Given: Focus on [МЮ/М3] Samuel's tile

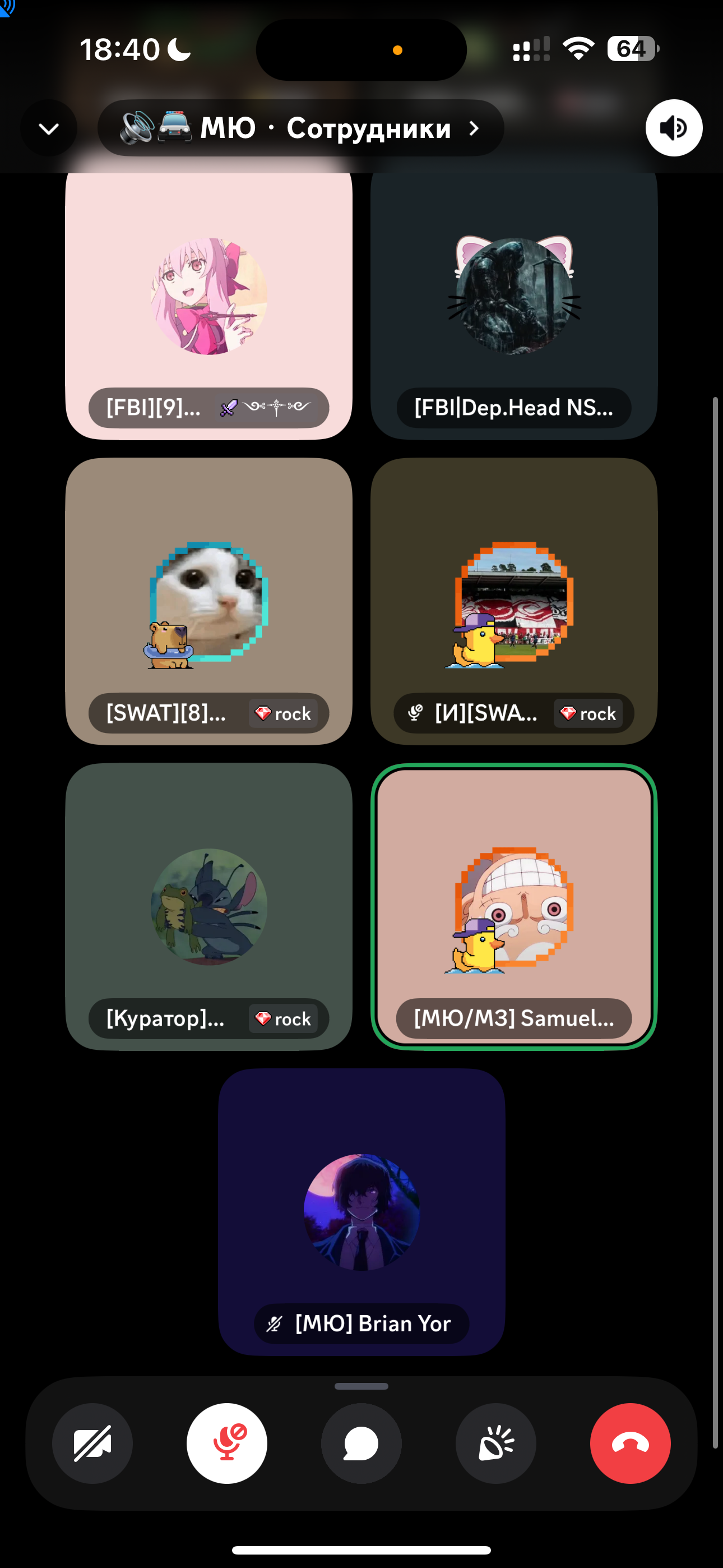Looking at the screenshot, I should coord(513,906).
